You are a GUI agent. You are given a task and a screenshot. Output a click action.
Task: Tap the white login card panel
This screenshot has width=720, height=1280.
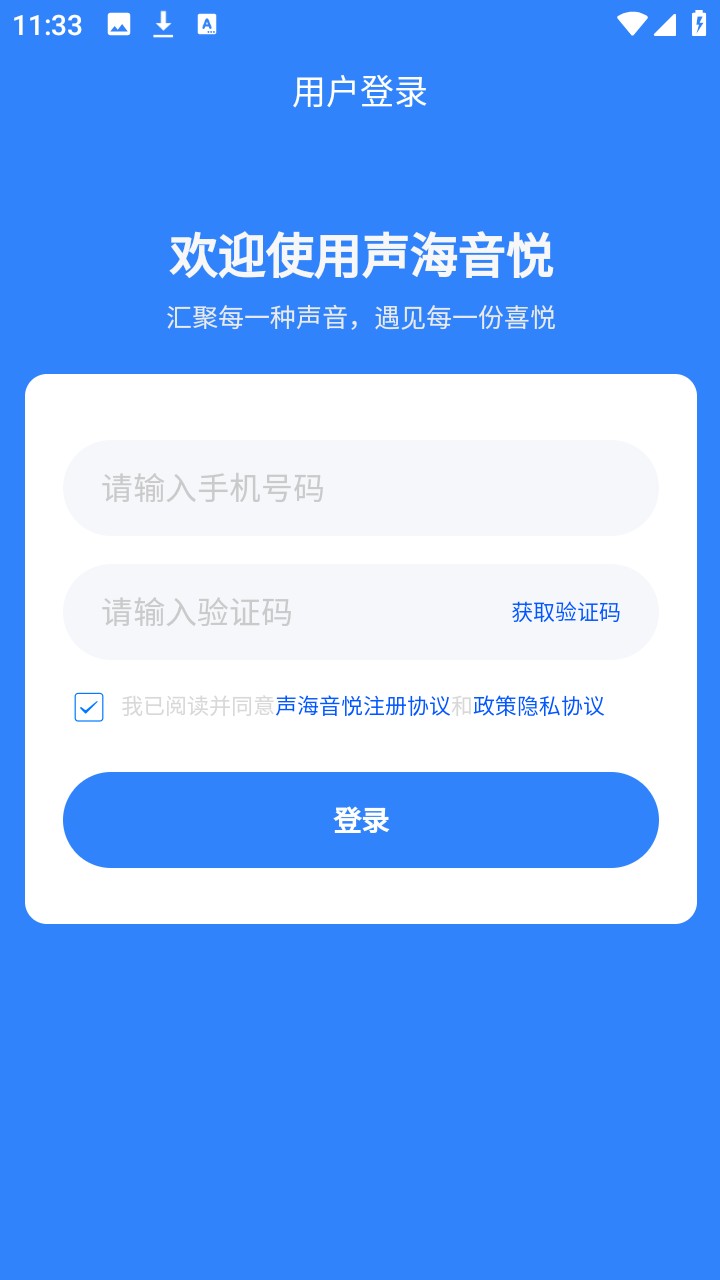[360, 890]
